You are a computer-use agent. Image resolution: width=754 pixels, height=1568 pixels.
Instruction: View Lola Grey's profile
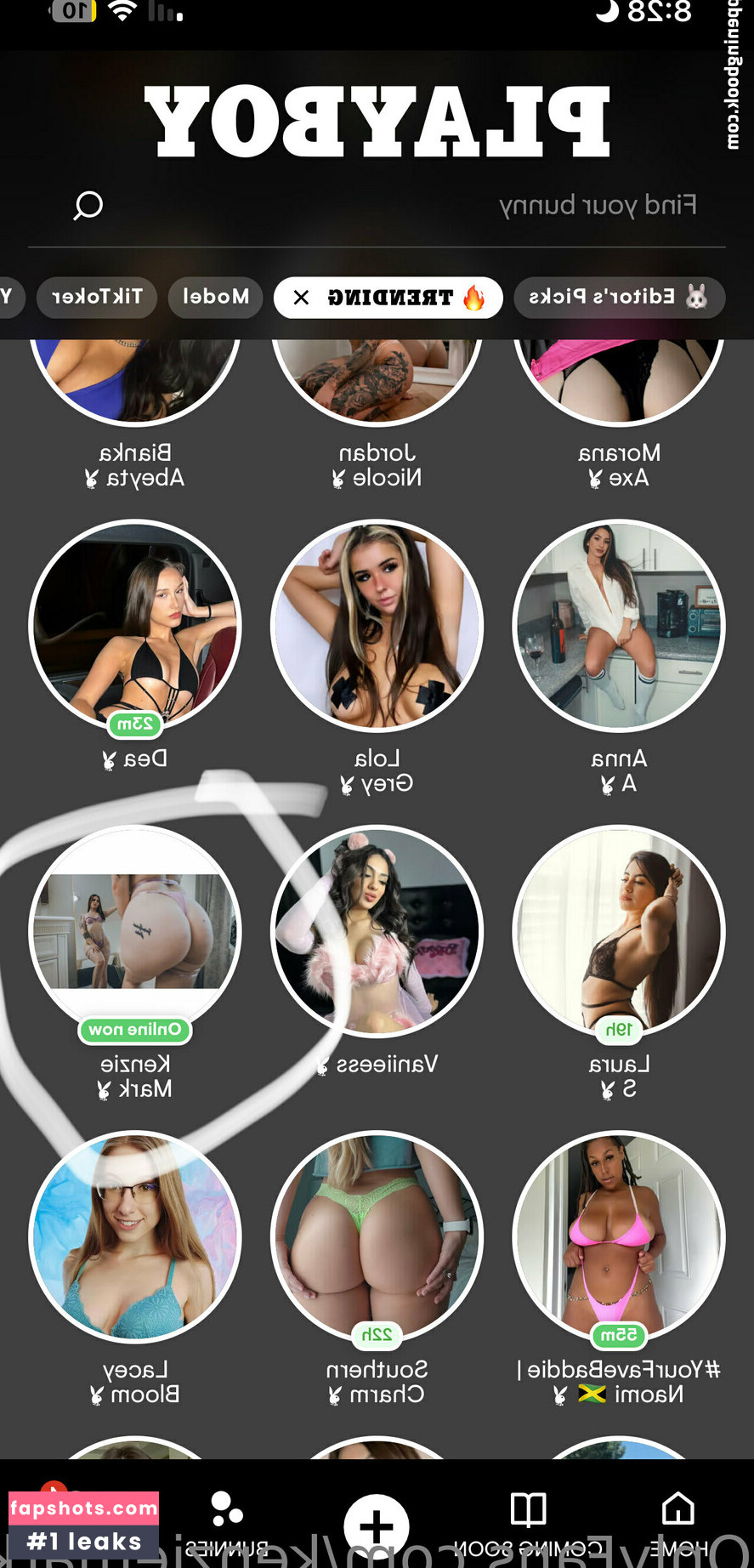(377, 627)
